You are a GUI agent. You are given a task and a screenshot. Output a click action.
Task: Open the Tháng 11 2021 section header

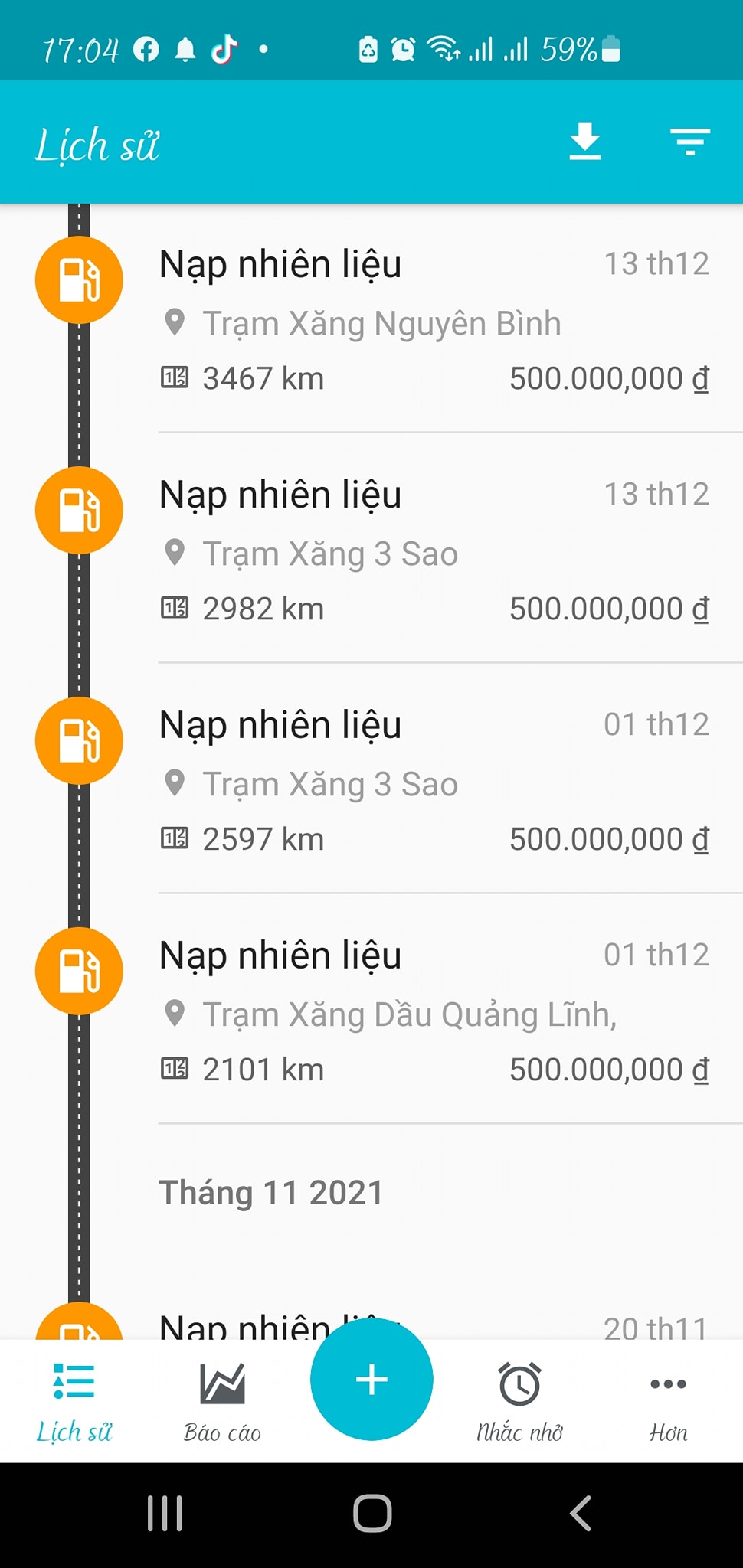click(x=272, y=1192)
